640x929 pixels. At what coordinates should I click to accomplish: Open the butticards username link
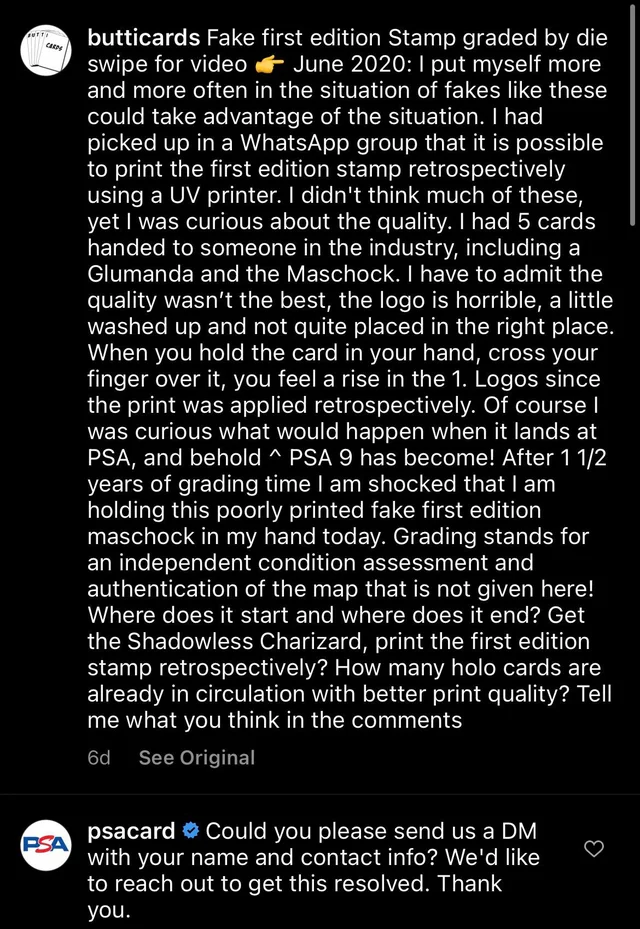(144, 38)
